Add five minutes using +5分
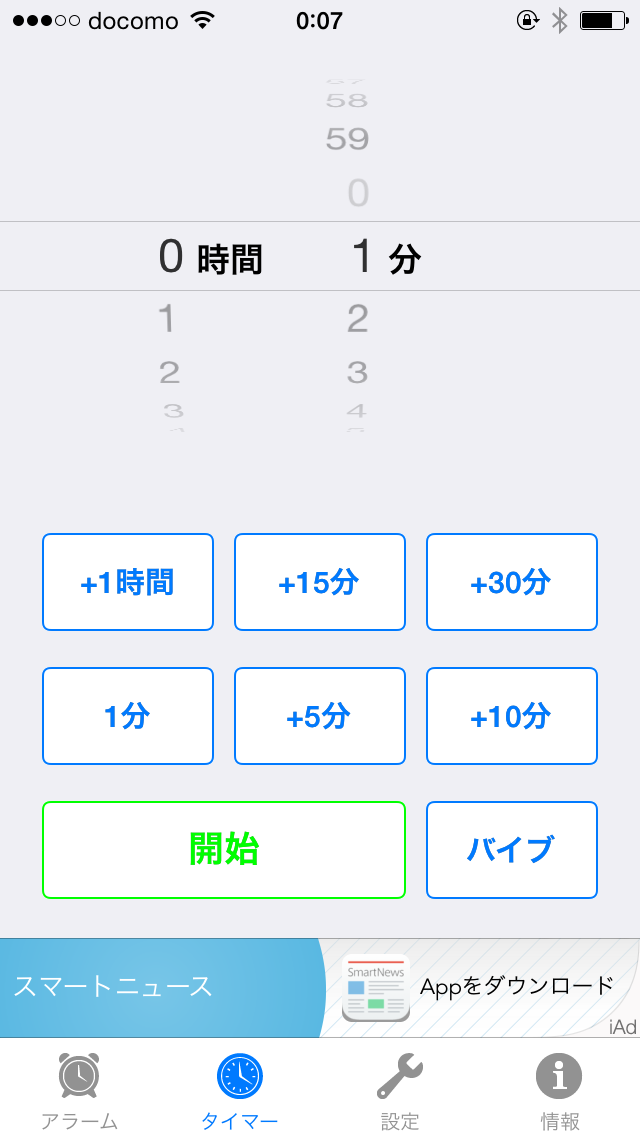The height and width of the screenshot is (1136, 640). (x=320, y=716)
